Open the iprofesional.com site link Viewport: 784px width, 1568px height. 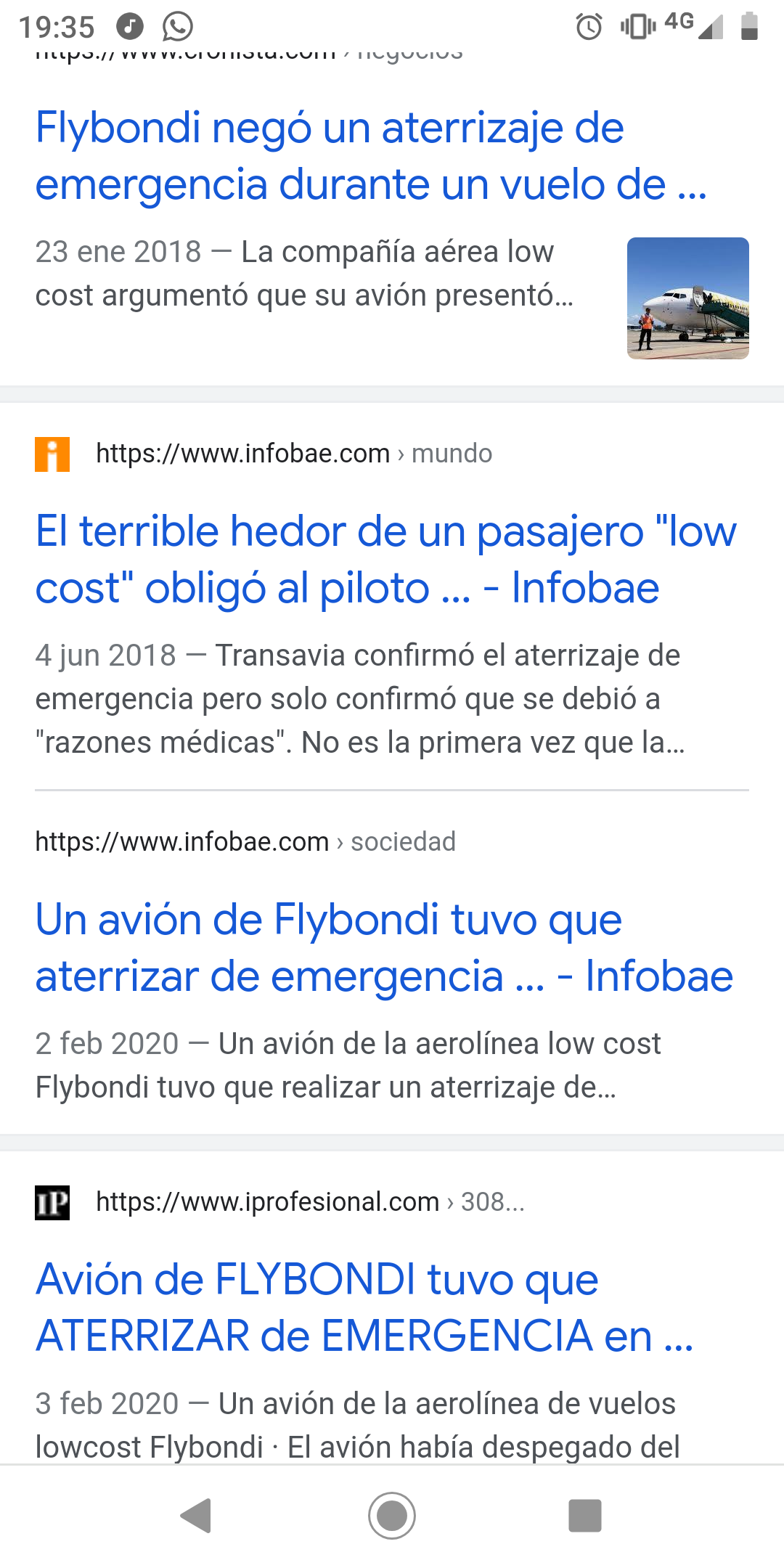310,1202
